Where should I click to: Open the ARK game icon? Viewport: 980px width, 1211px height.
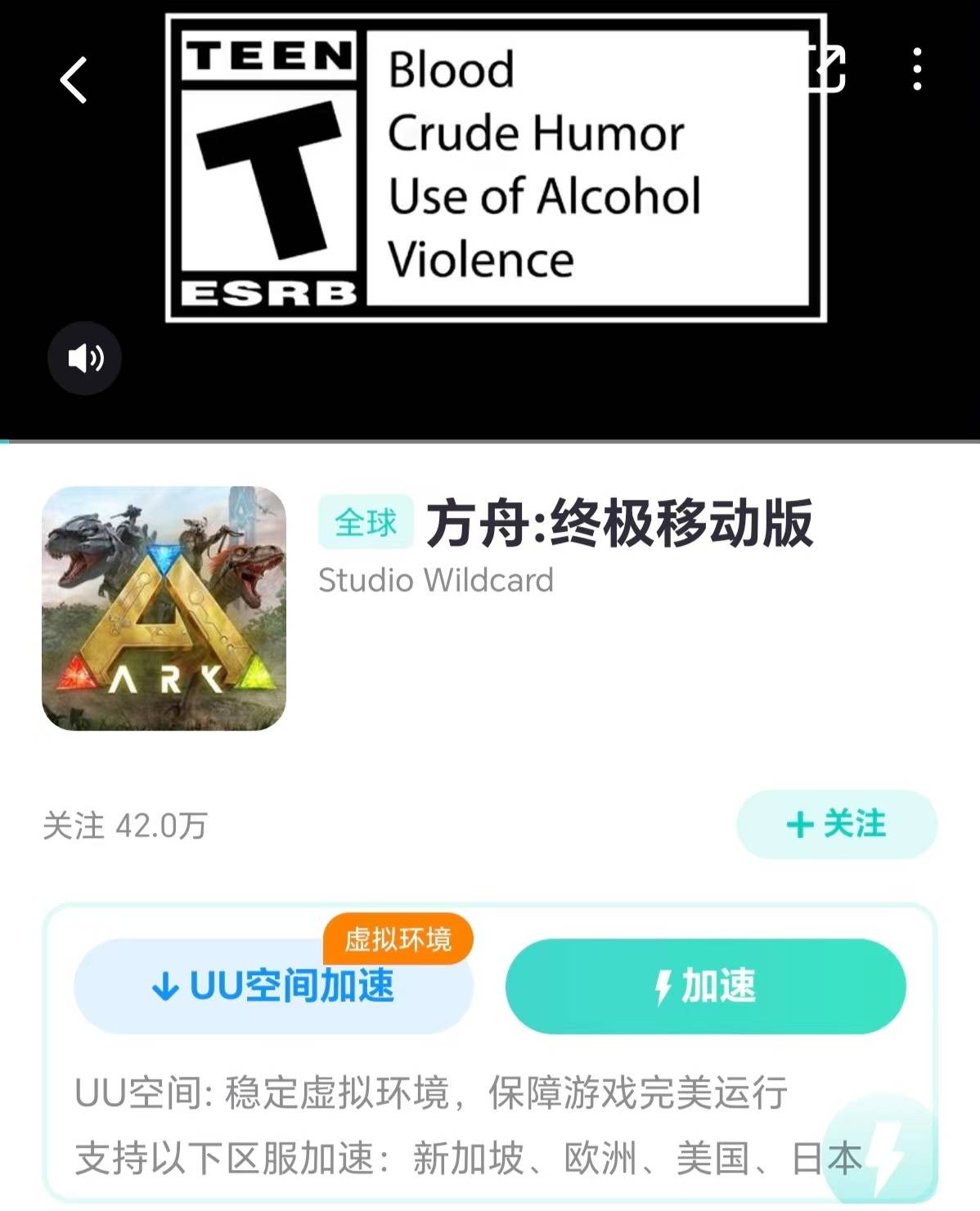click(164, 609)
